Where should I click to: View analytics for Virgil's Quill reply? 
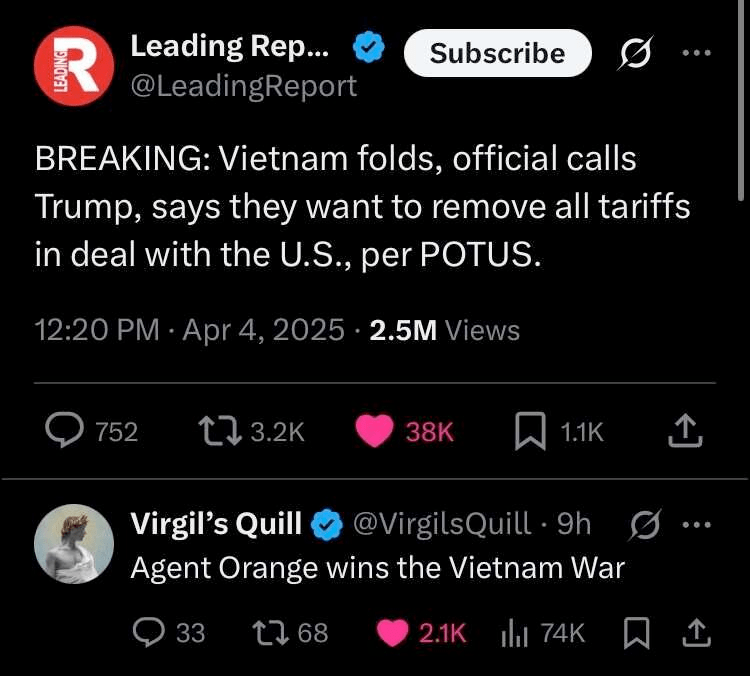(512, 632)
